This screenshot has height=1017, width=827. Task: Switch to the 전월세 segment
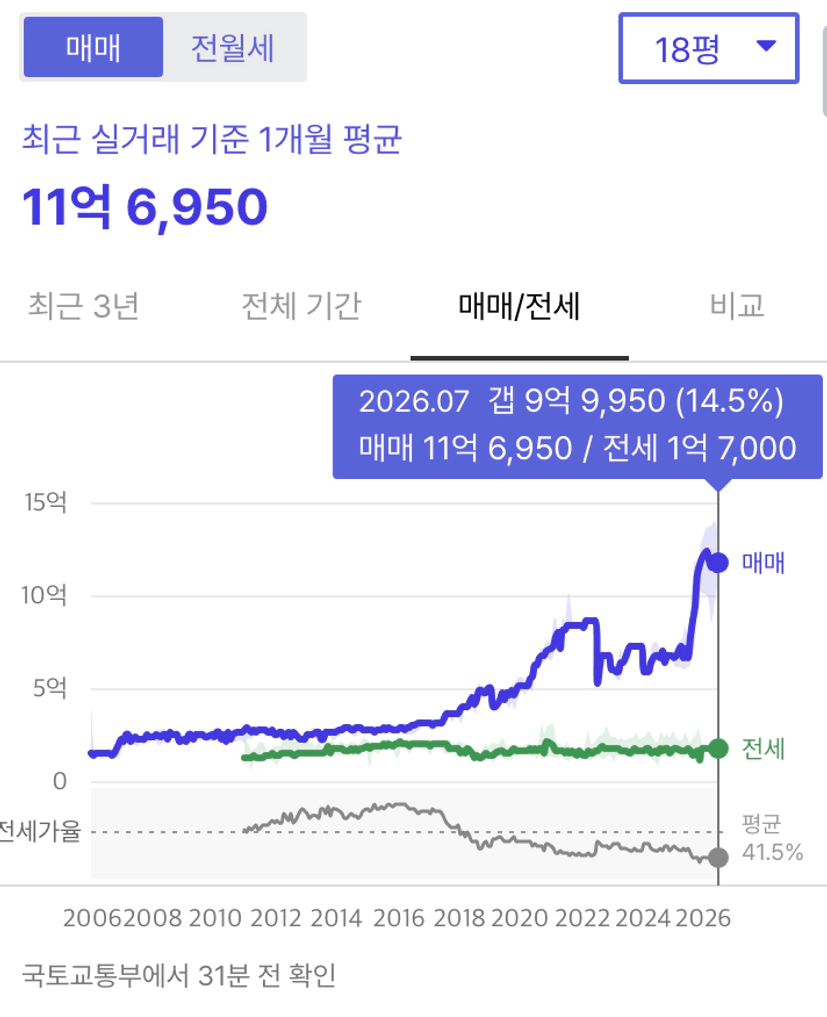[232, 47]
